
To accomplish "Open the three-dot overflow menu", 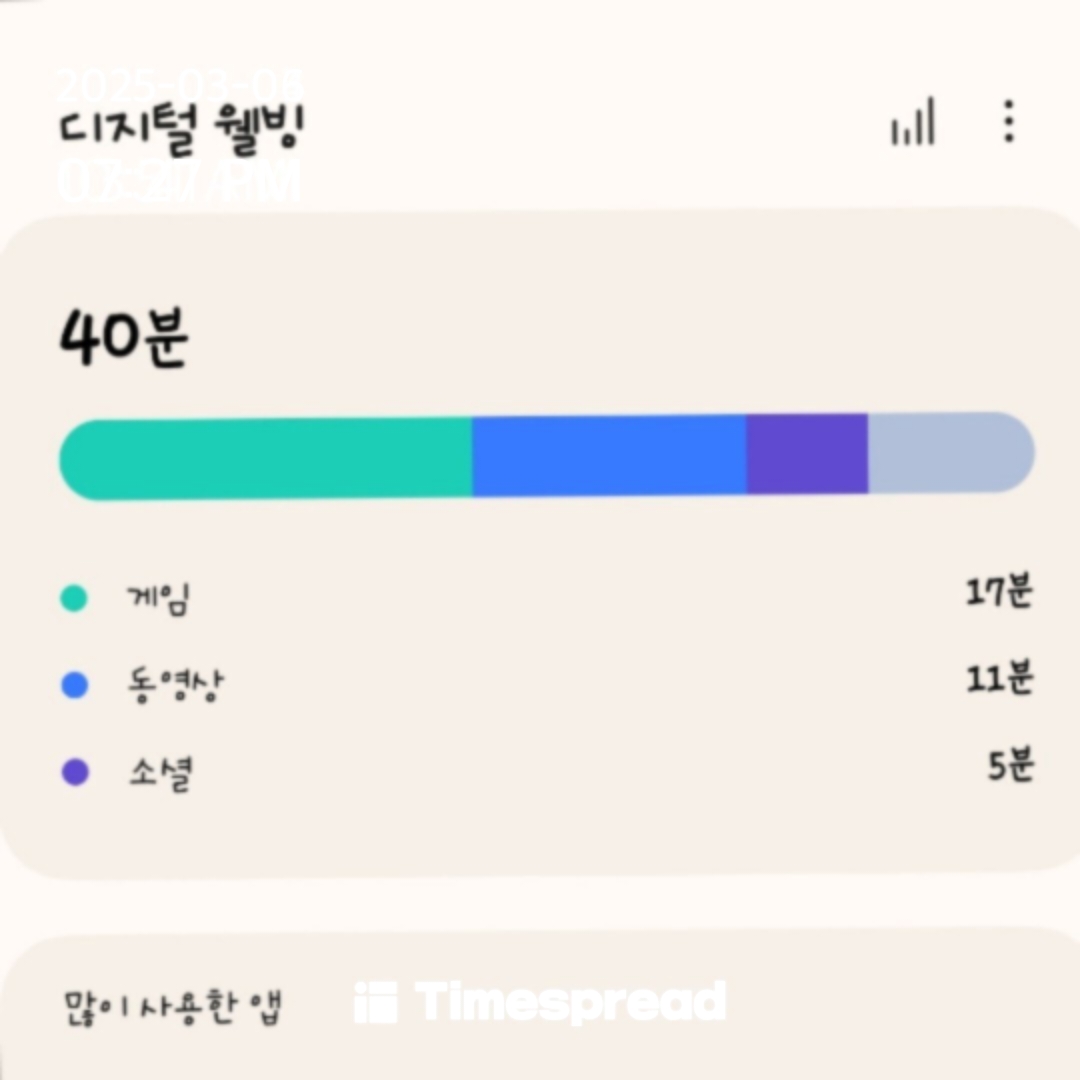I will (x=1008, y=121).
